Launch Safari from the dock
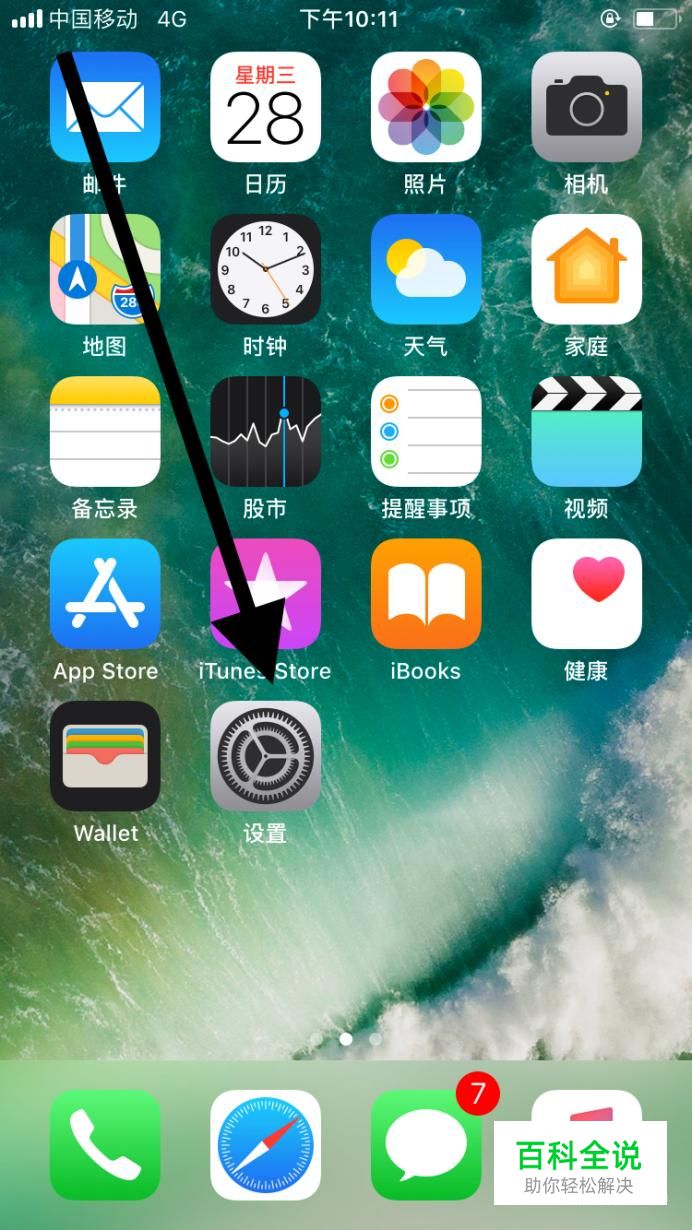 (x=265, y=1145)
